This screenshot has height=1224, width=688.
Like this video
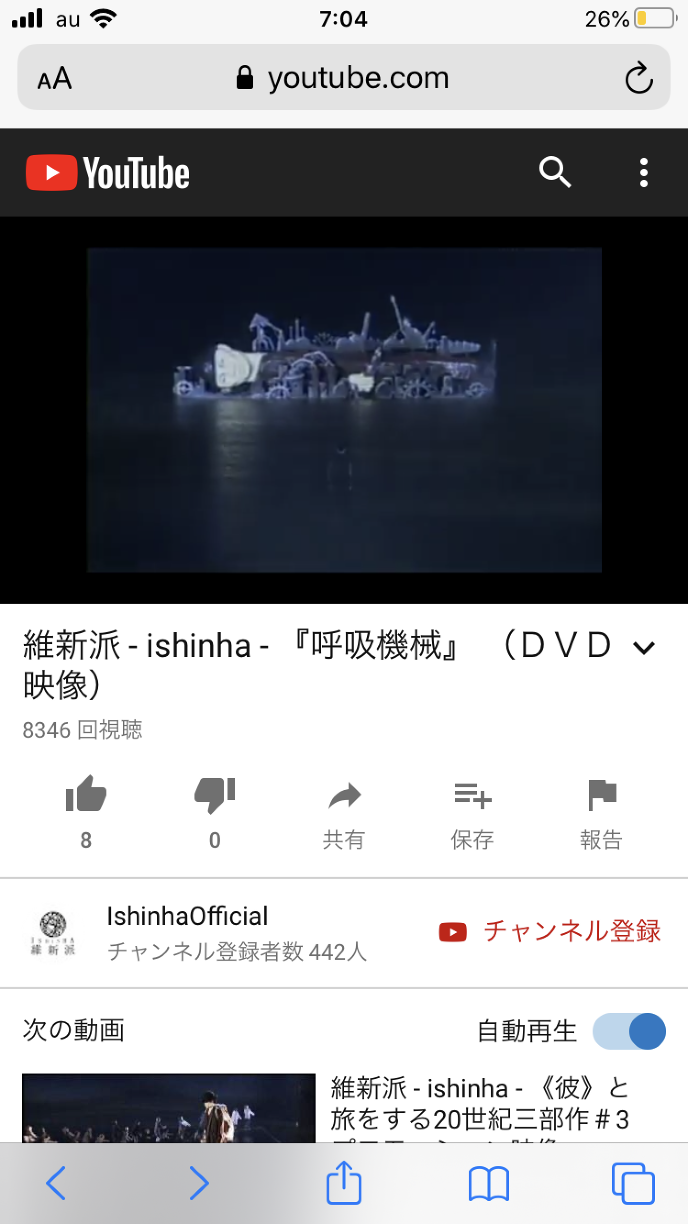tap(86, 797)
